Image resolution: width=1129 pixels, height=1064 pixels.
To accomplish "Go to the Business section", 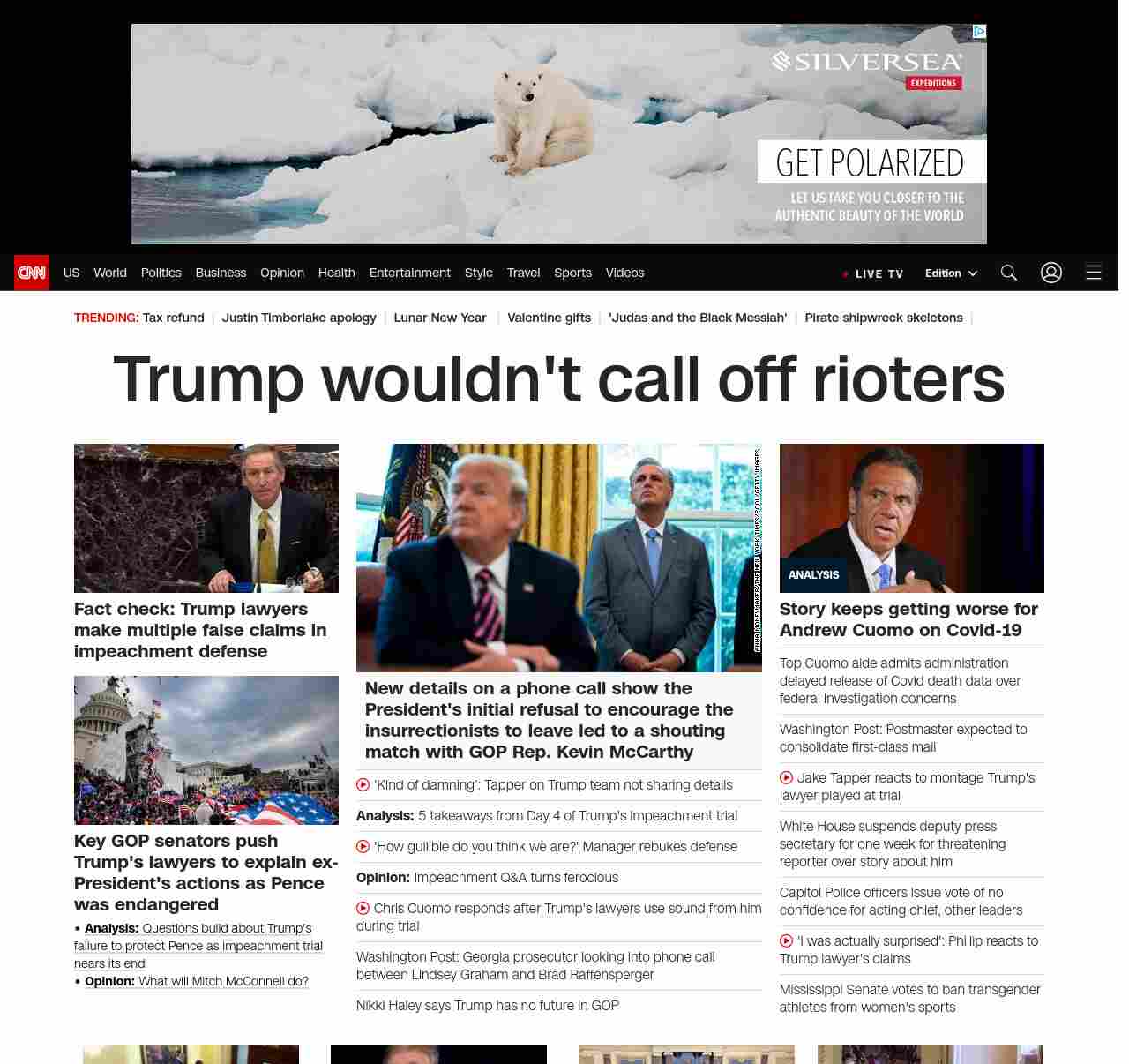I will coord(221,273).
